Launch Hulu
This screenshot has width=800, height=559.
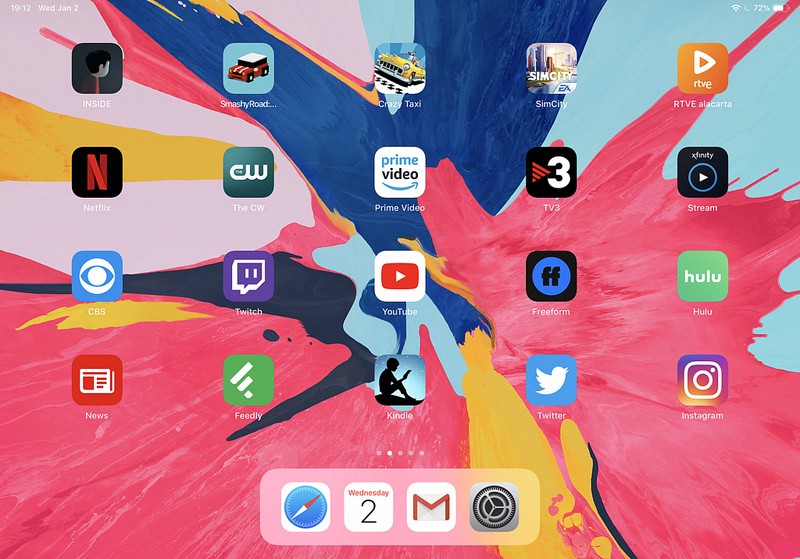[702, 276]
